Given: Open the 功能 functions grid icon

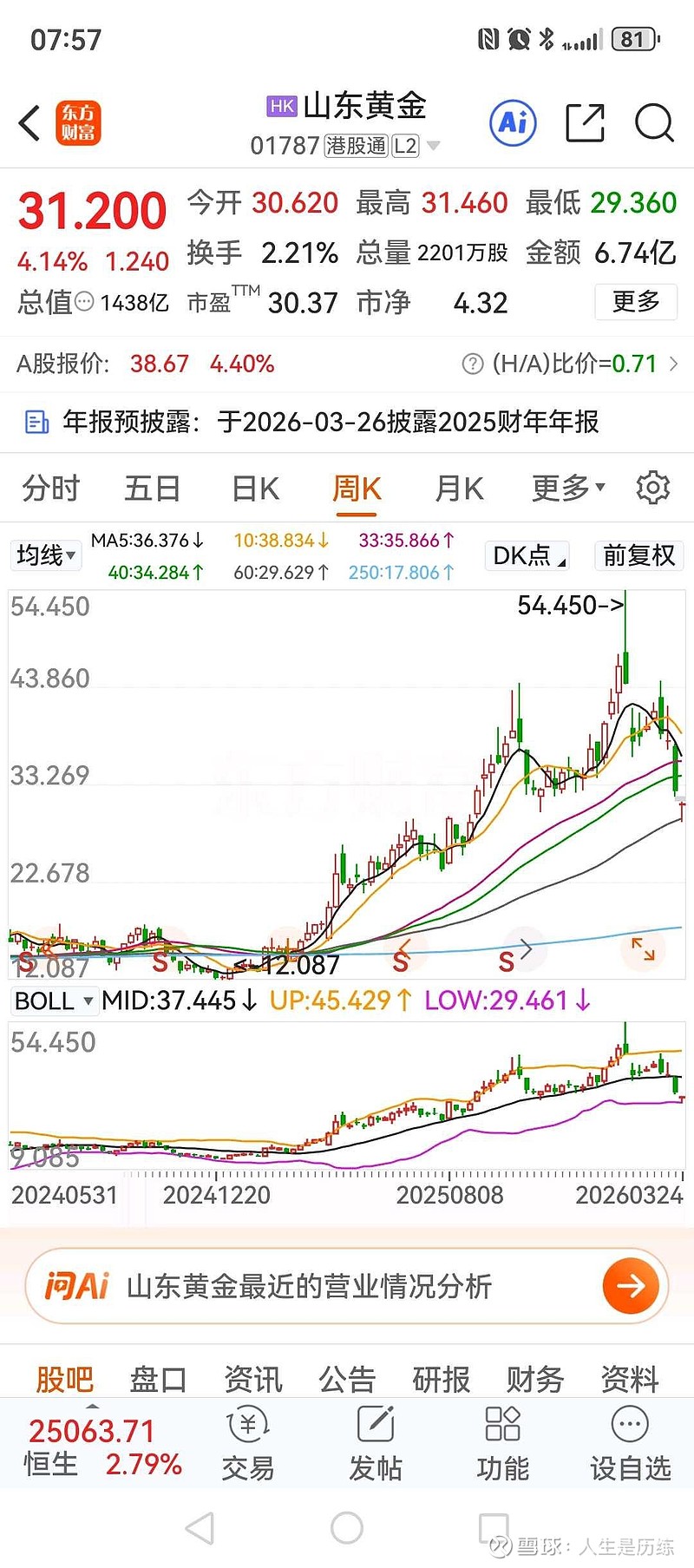Looking at the screenshot, I should tap(501, 1440).
